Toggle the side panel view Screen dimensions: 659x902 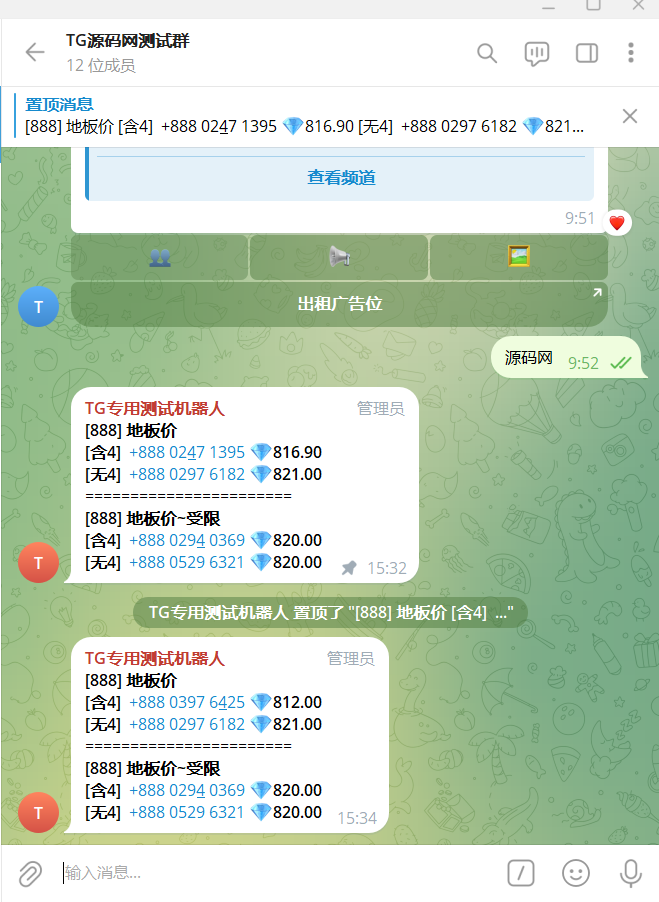[x=587, y=53]
